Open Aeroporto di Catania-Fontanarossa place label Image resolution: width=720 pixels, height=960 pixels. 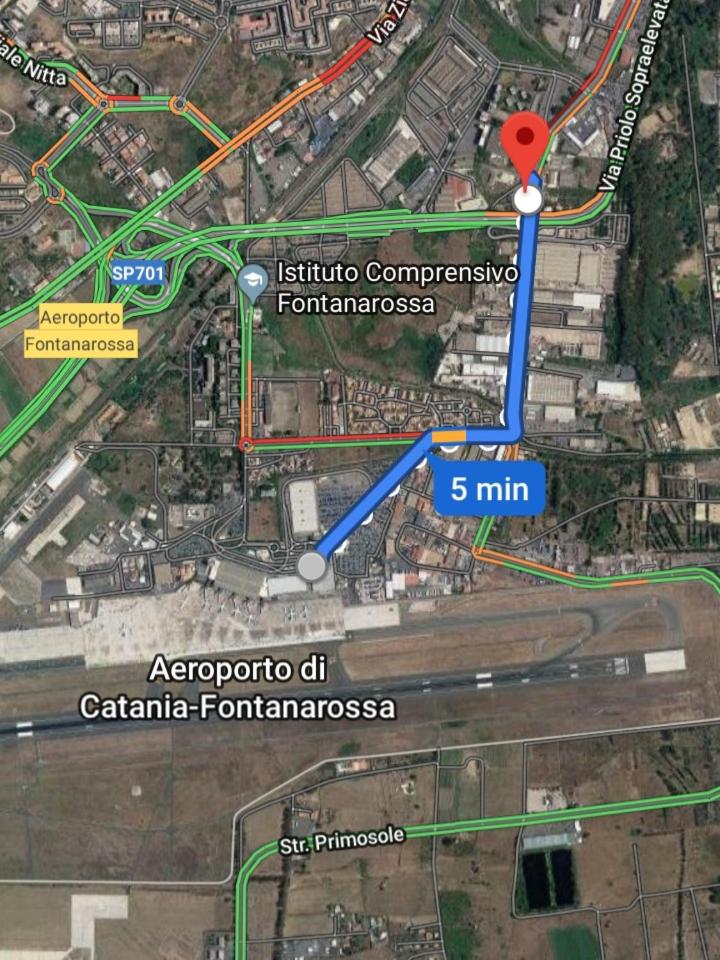point(237,688)
